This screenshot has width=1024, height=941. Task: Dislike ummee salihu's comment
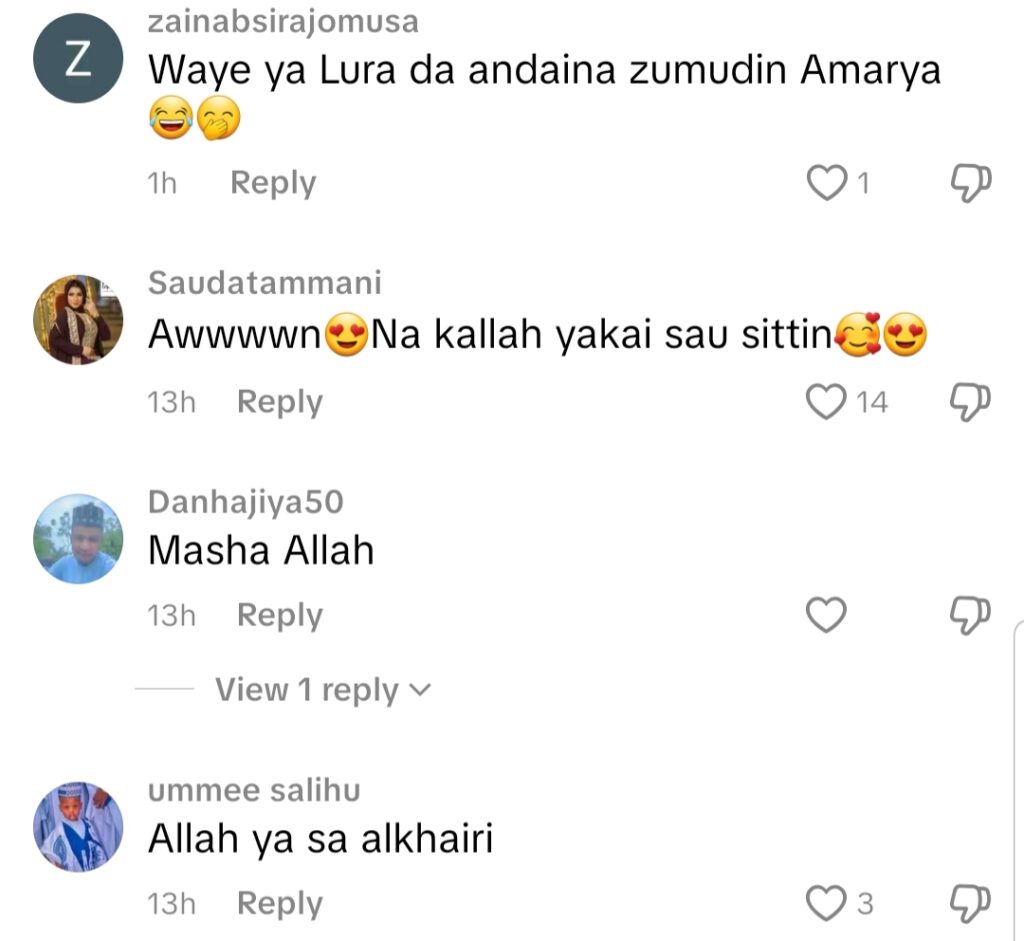(x=969, y=903)
